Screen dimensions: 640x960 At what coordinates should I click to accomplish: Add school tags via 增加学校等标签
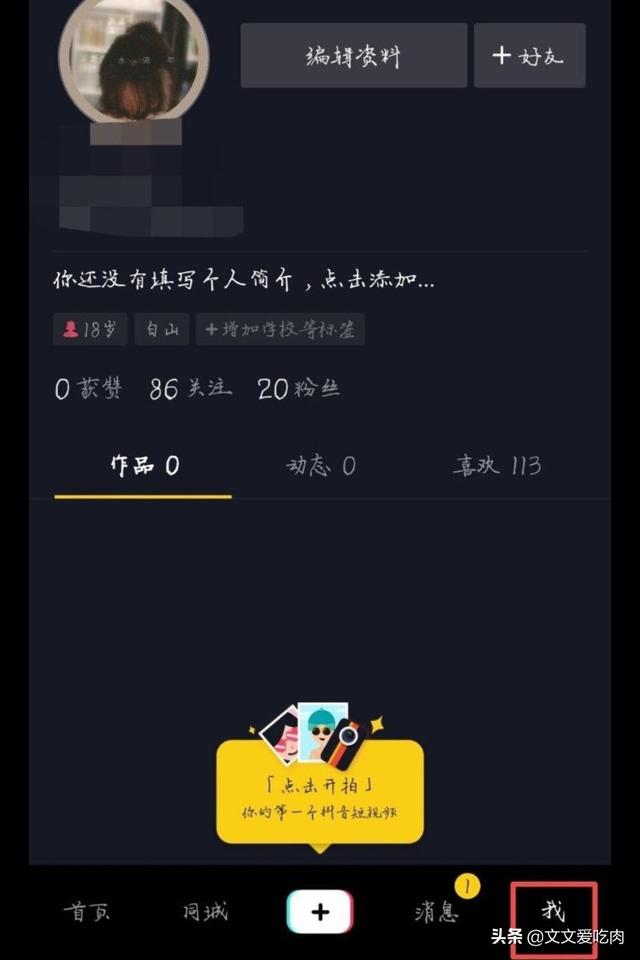tap(280, 329)
